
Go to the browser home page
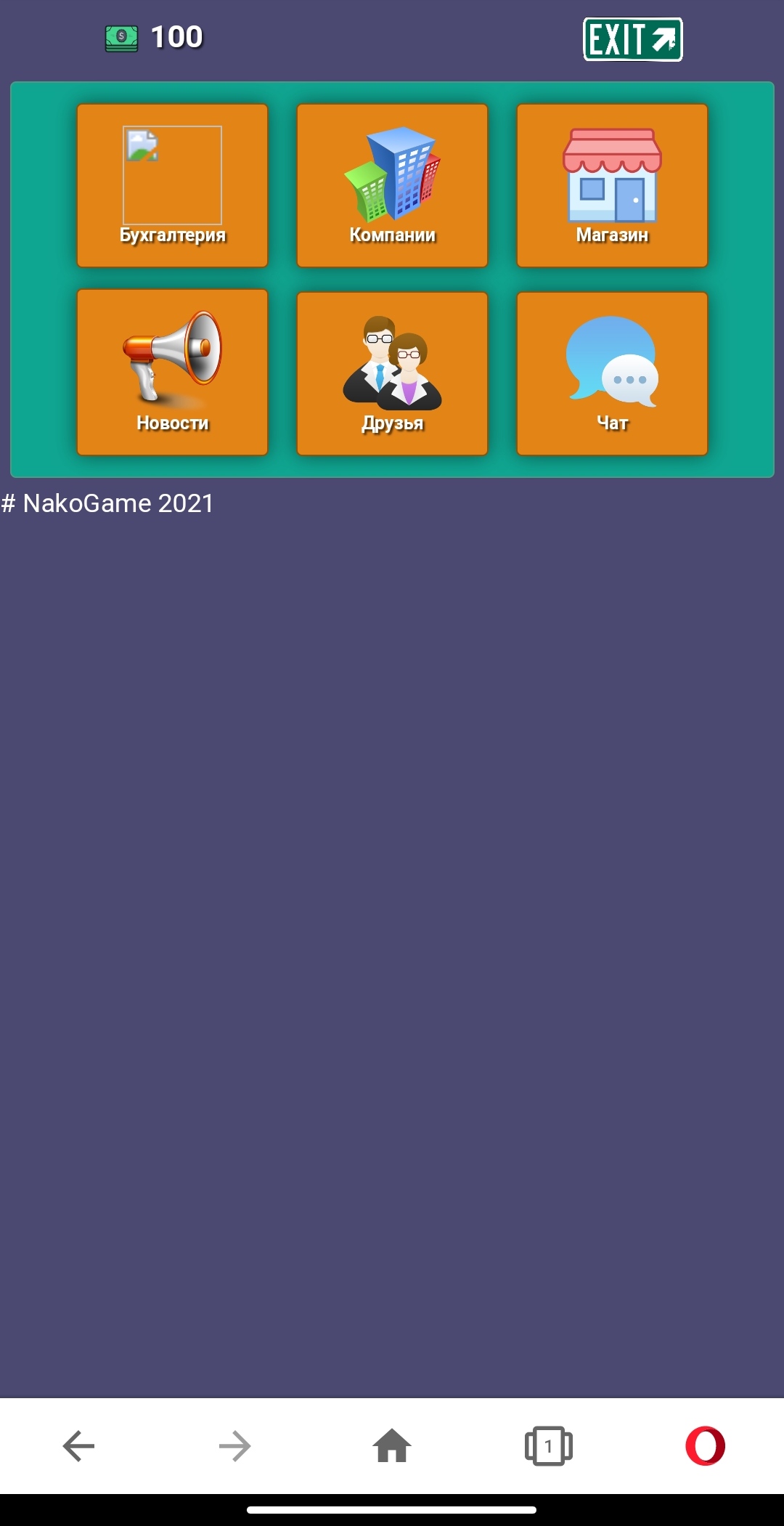pyautogui.click(x=392, y=1445)
